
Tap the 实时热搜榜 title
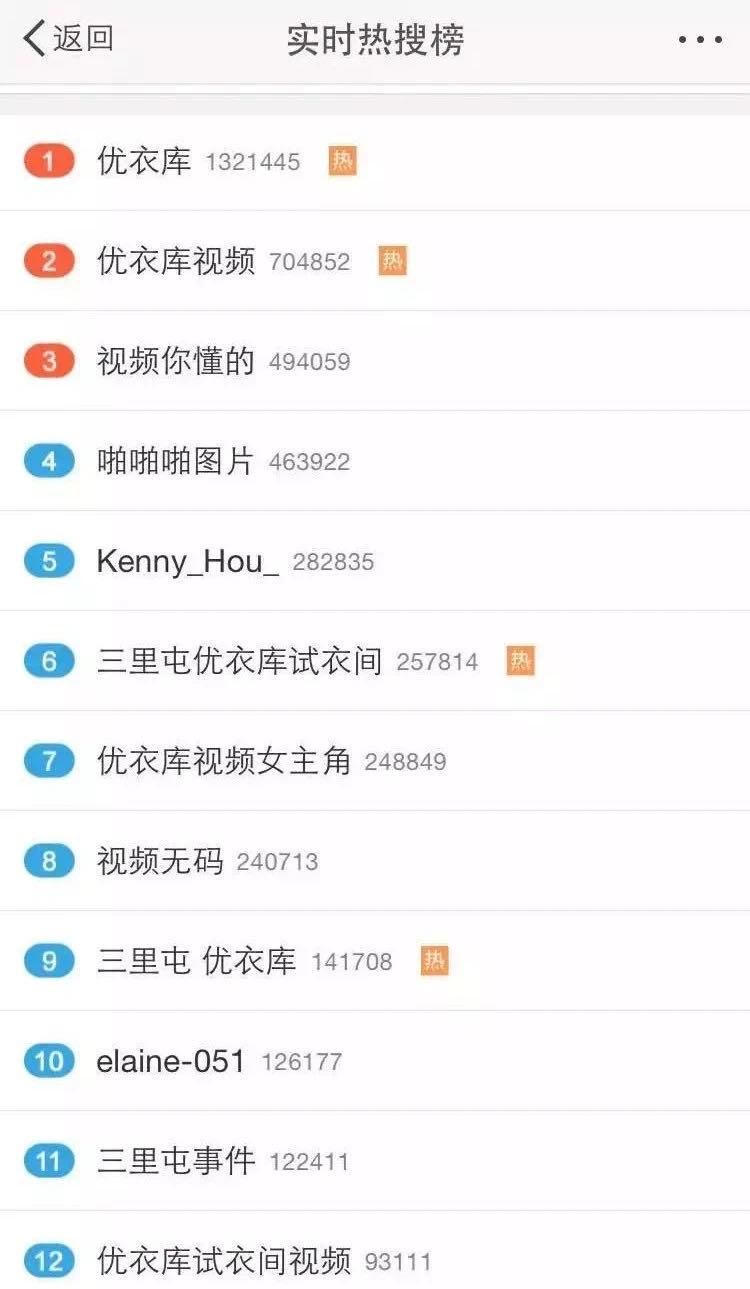375,37
